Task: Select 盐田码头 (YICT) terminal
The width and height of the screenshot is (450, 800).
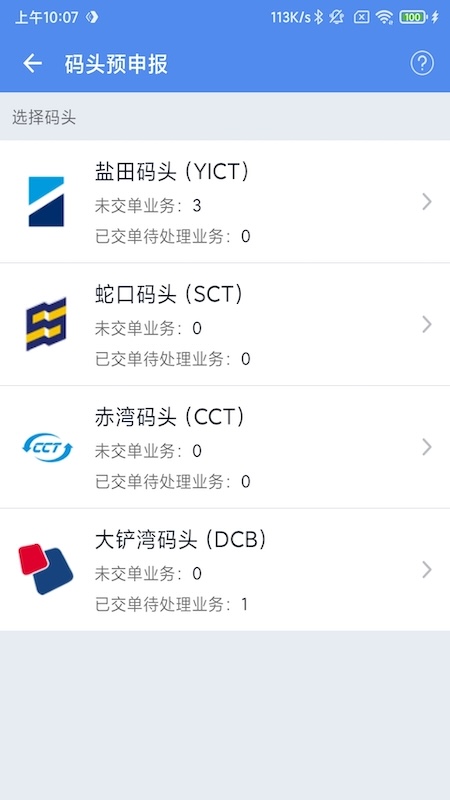Action: [x=225, y=202]
